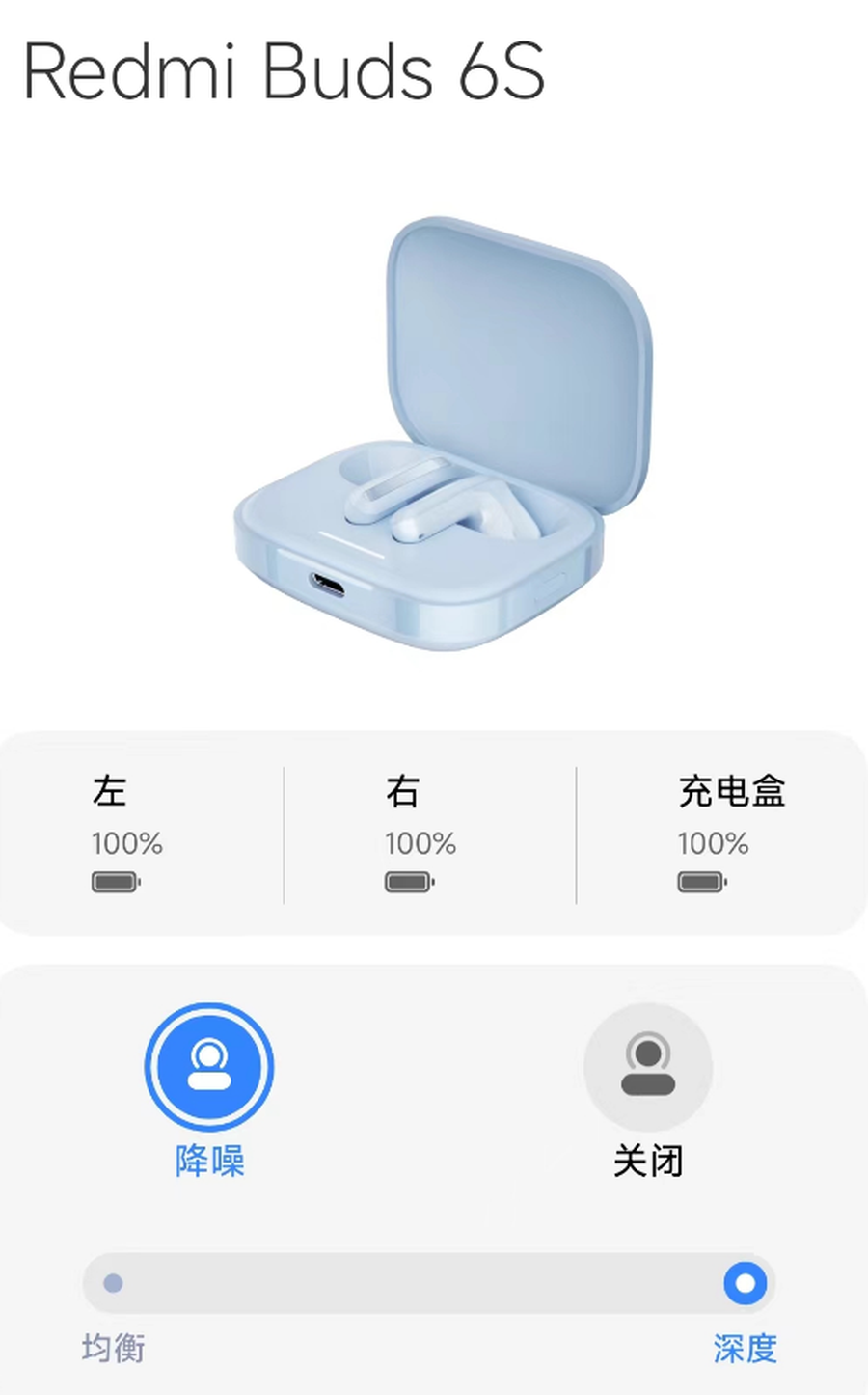Set noise cancellation level to 均衡
The image size is (868, 1395).
tap(113, 1283)
